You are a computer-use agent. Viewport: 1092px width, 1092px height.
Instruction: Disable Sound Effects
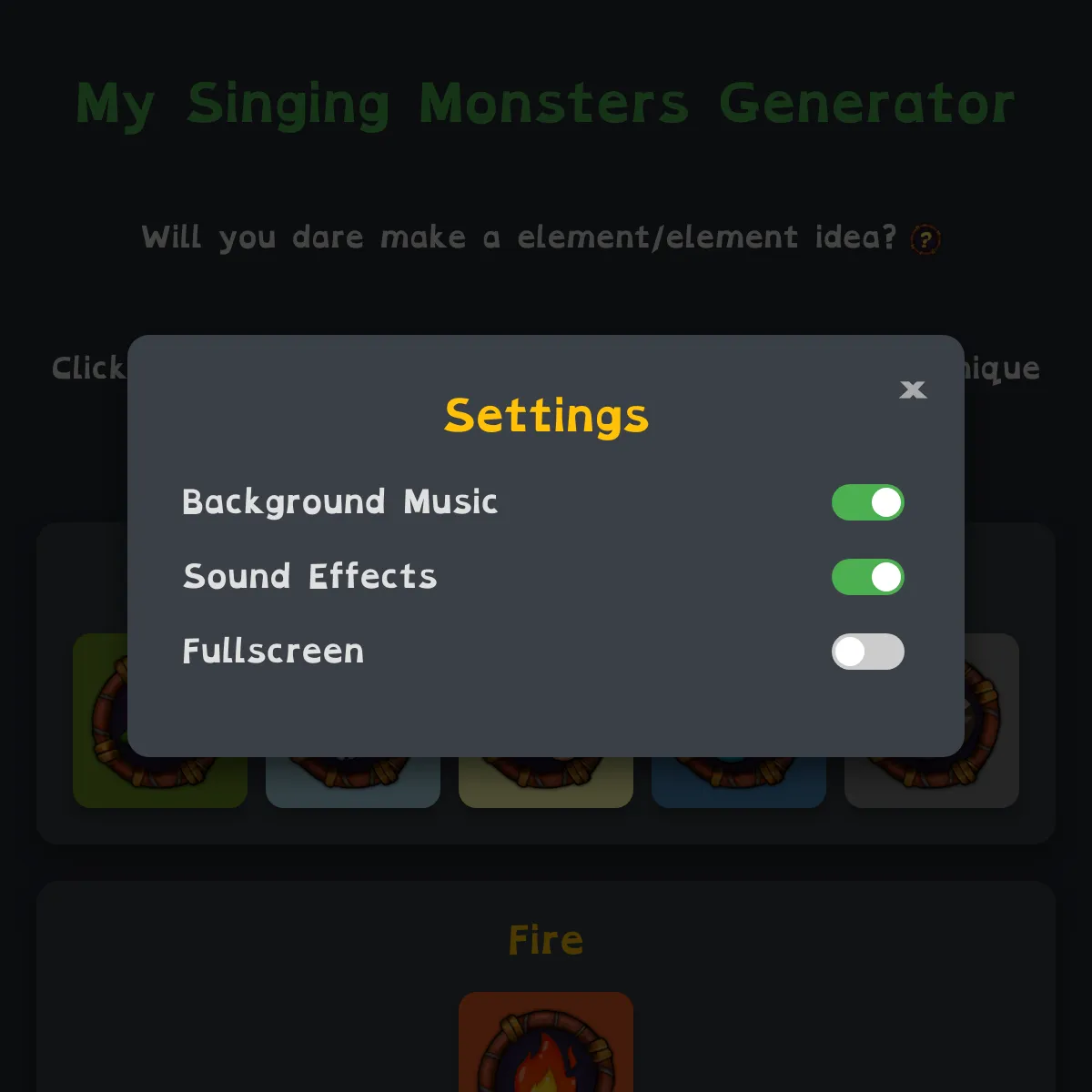click(x=867, y=577)
